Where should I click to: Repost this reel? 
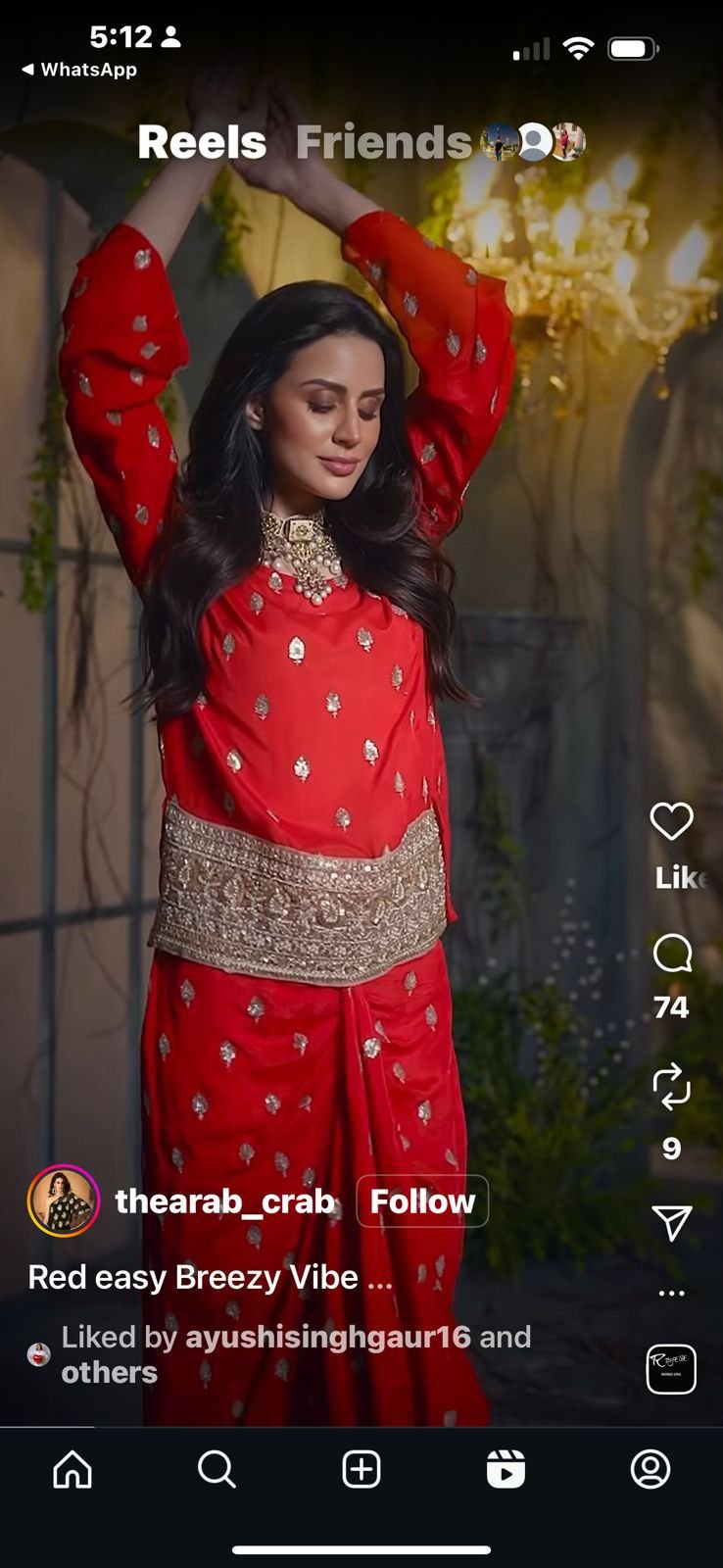click(672, 1088)
